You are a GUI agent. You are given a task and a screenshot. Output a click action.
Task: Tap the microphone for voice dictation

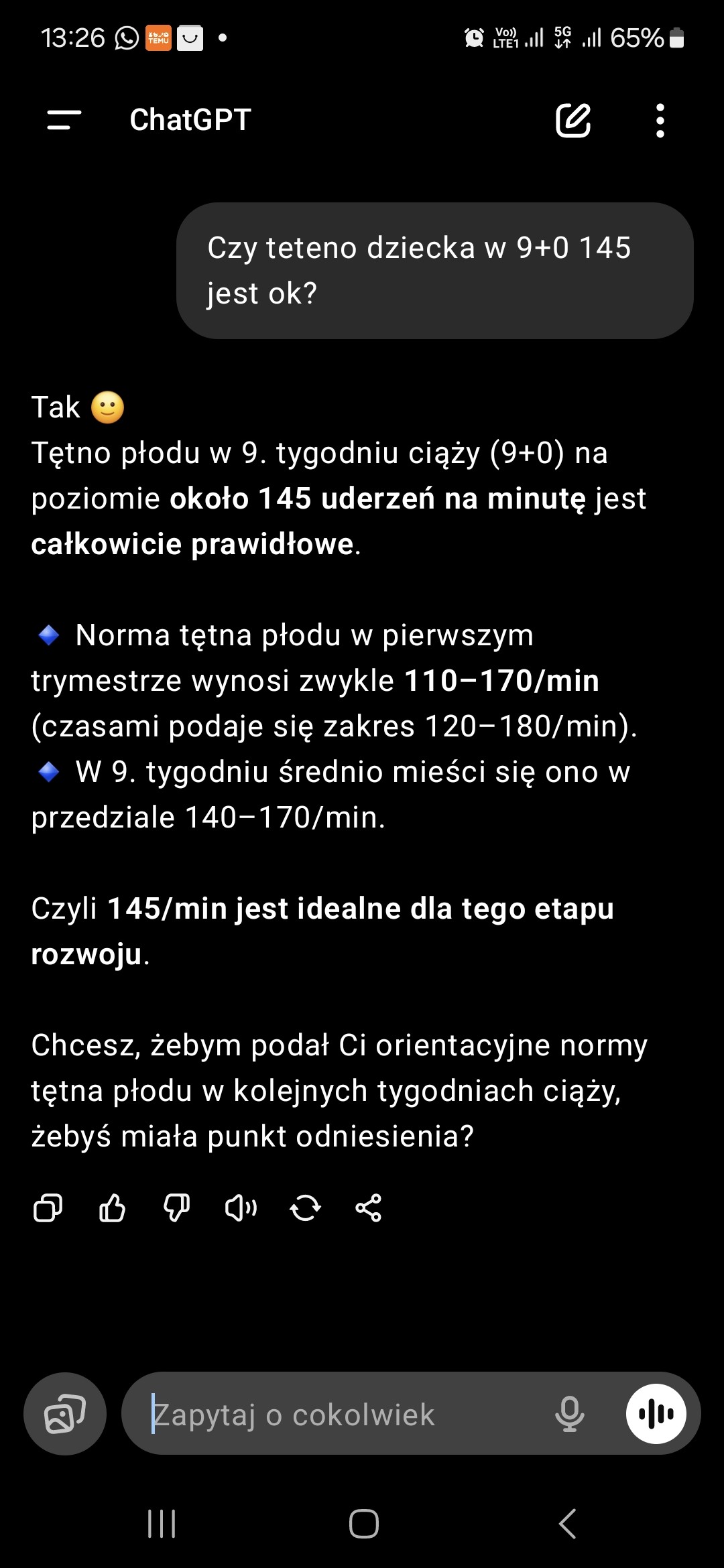(570, 1414)
